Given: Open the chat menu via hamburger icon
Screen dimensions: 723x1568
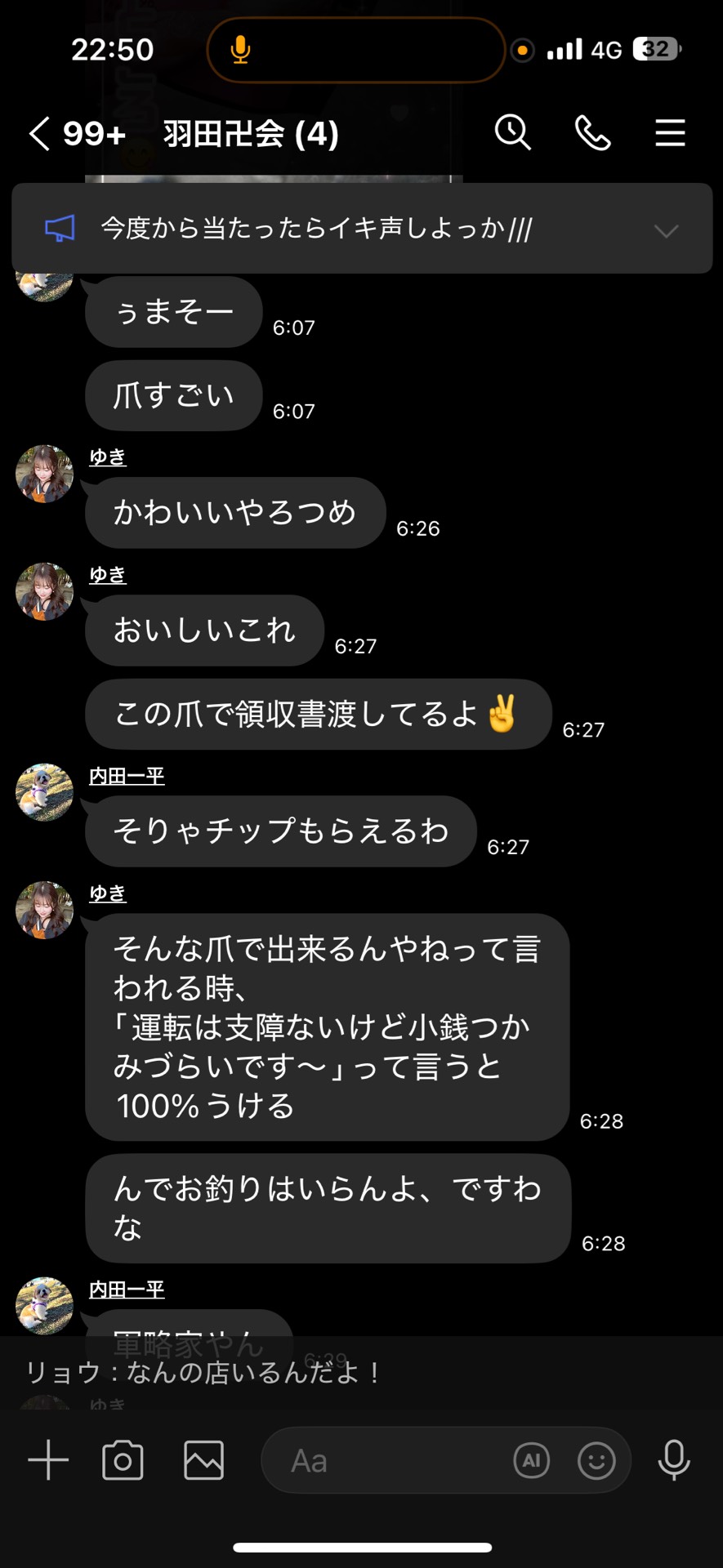Looking at the screenshot, I should (x=670, y=133).
